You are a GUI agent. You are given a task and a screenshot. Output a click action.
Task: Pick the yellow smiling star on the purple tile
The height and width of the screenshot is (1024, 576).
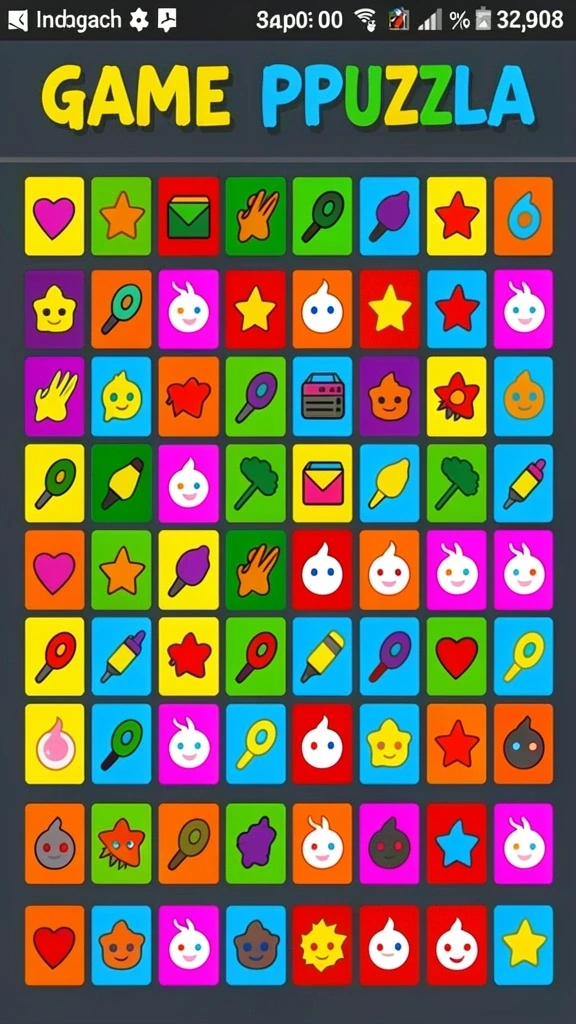tap(54, 309)
